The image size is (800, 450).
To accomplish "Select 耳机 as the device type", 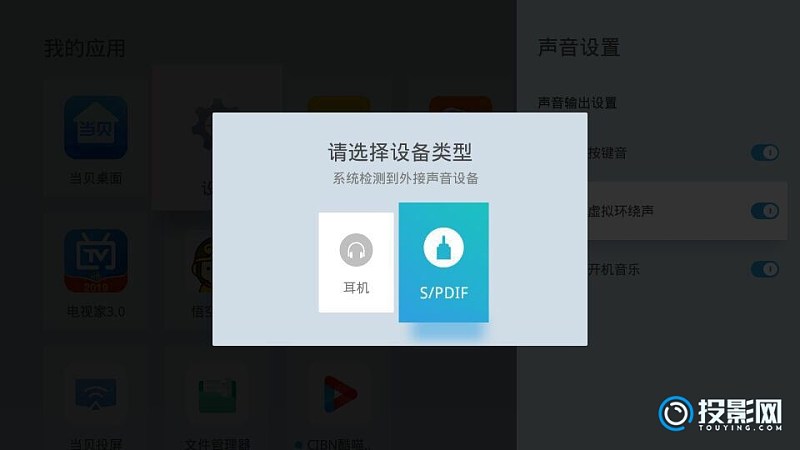I will point(356,262).
